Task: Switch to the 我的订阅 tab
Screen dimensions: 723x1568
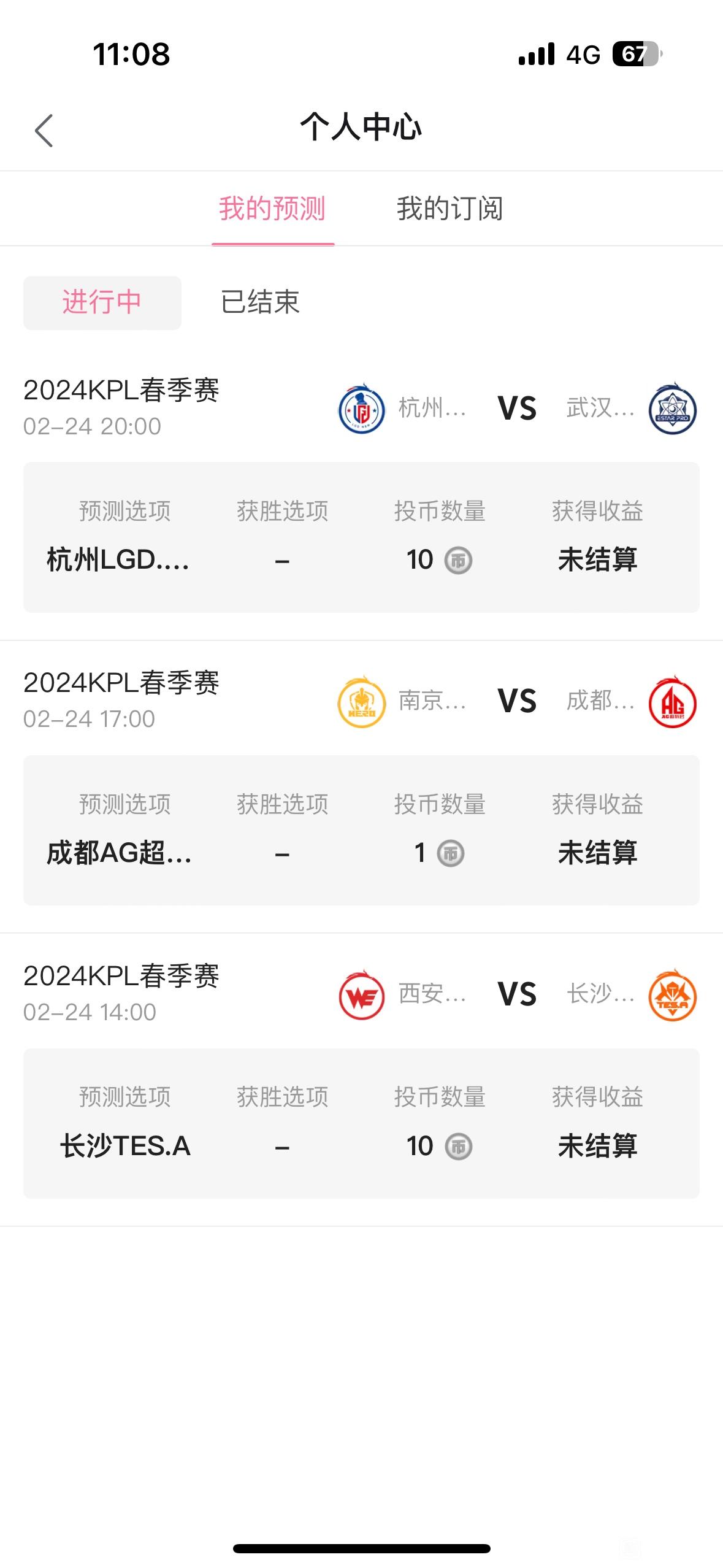Action: pos(449,209)
